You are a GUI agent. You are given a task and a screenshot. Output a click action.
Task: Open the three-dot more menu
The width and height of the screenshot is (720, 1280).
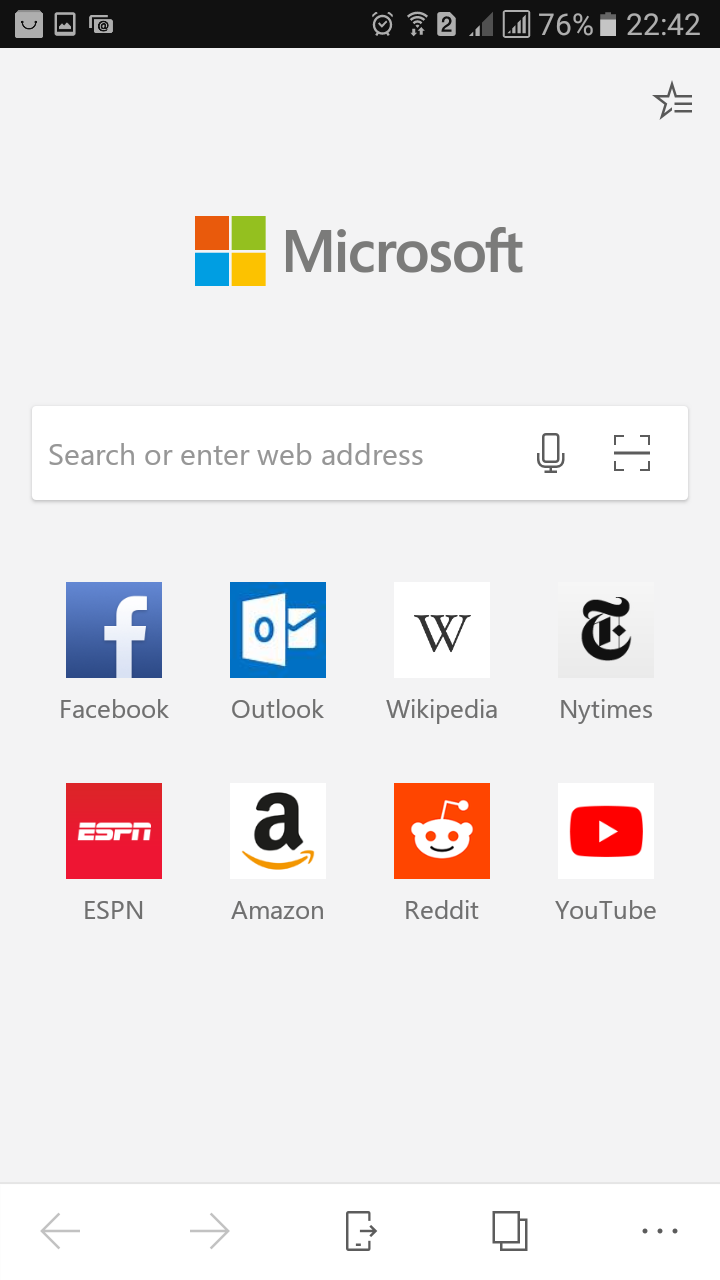660,1231
